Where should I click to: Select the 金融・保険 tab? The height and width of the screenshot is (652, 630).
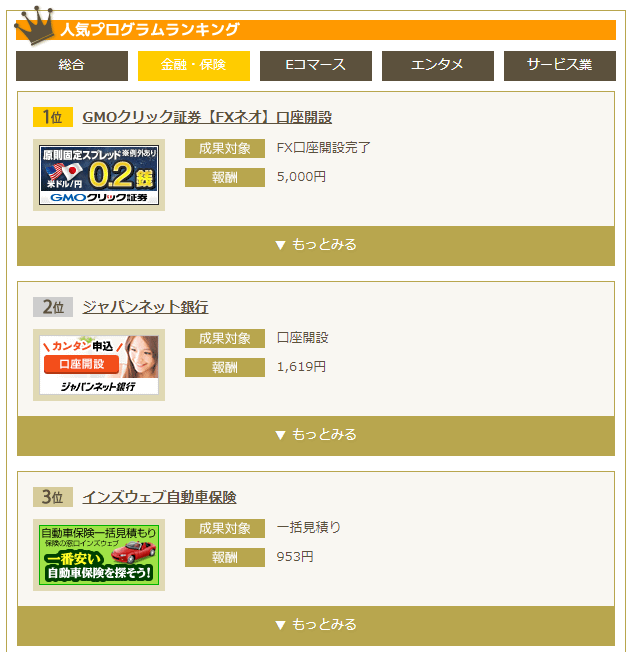(193, 65)
